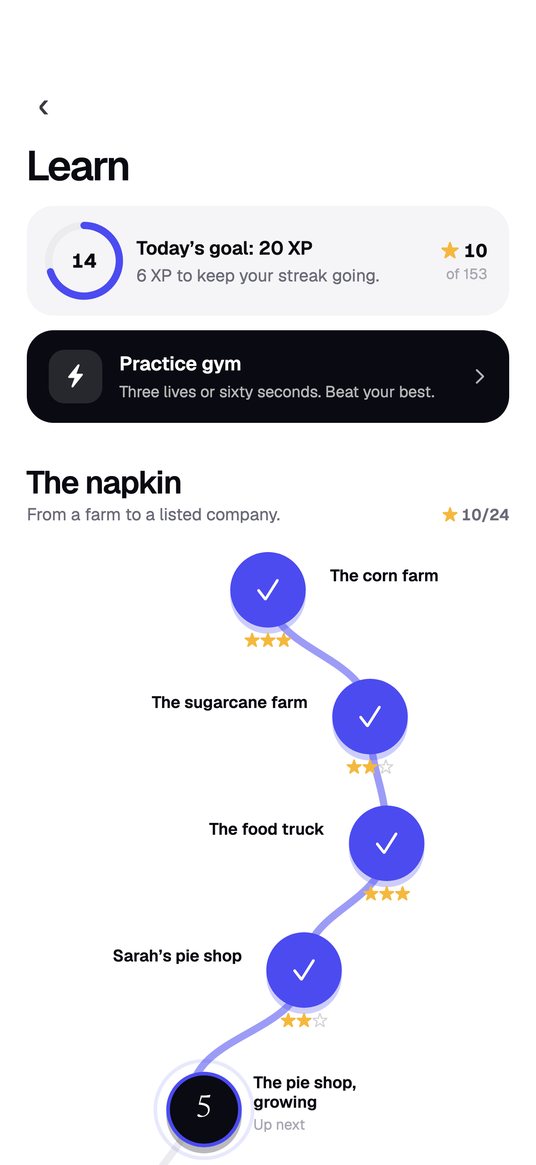Open The sugarcane farm lesson

click(369, 717)
